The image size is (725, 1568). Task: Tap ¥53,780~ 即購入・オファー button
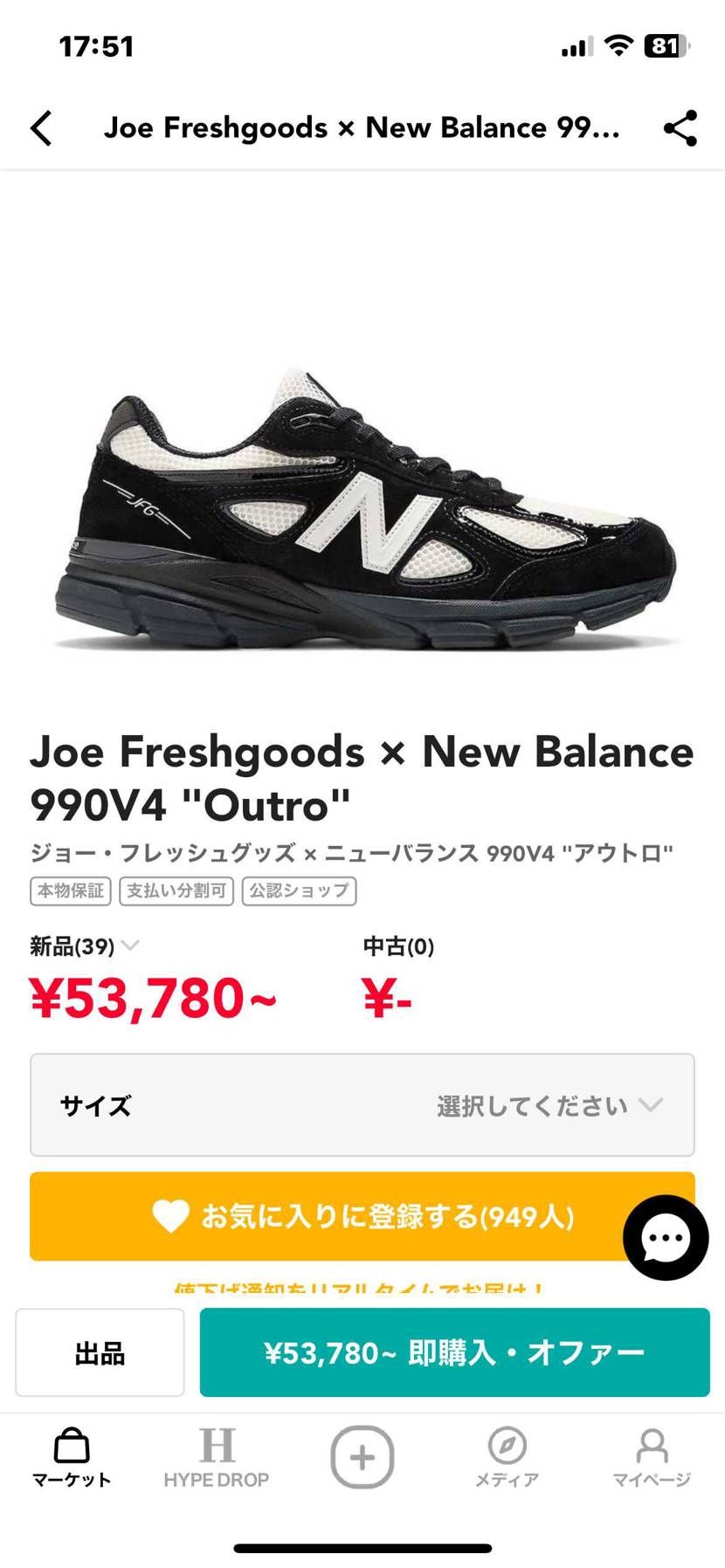point(455,1352)
